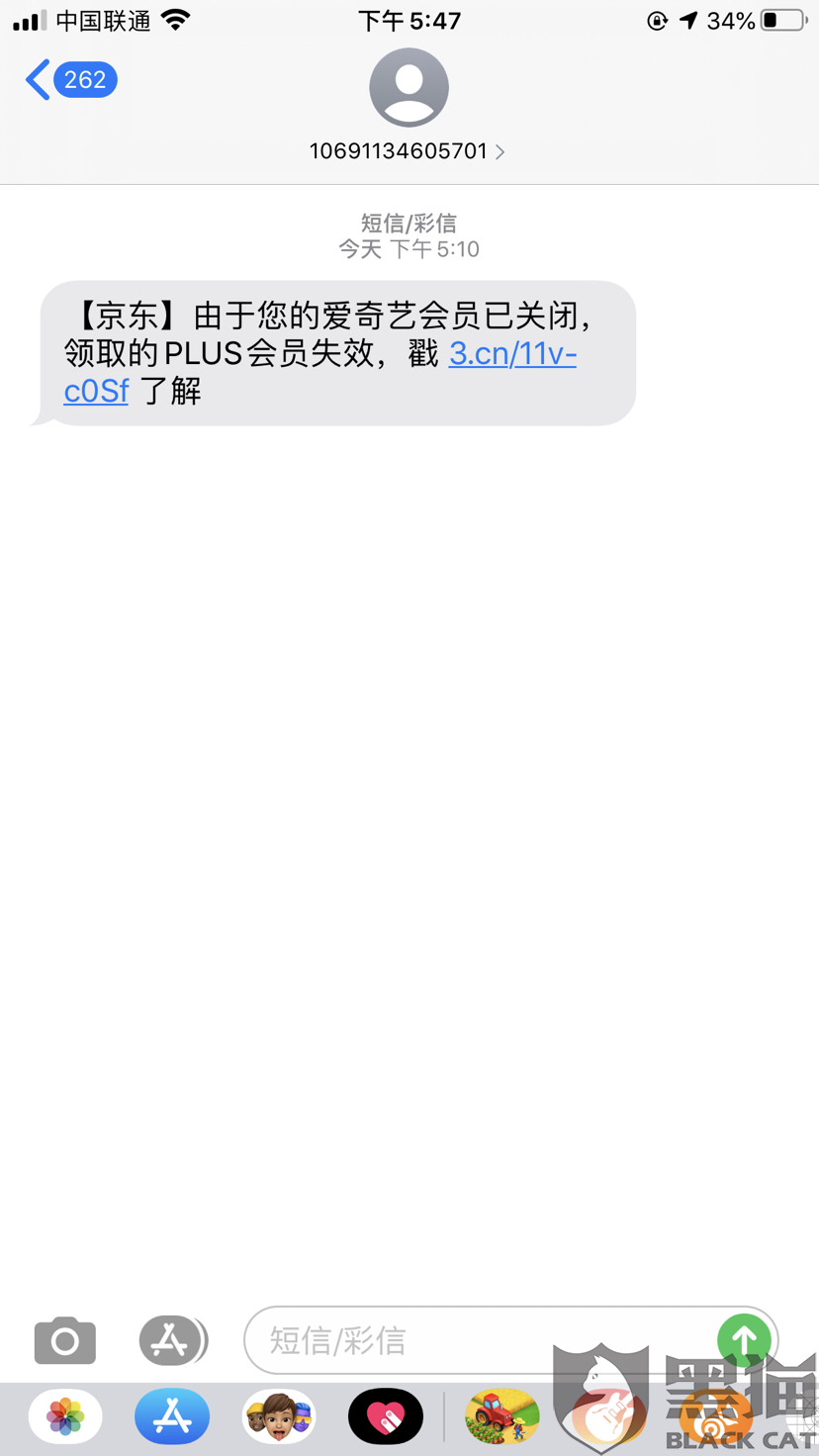Toggle the App Store apps drawer
This screenshot has width=819, height=1456.
click(x=172, y=1340)
